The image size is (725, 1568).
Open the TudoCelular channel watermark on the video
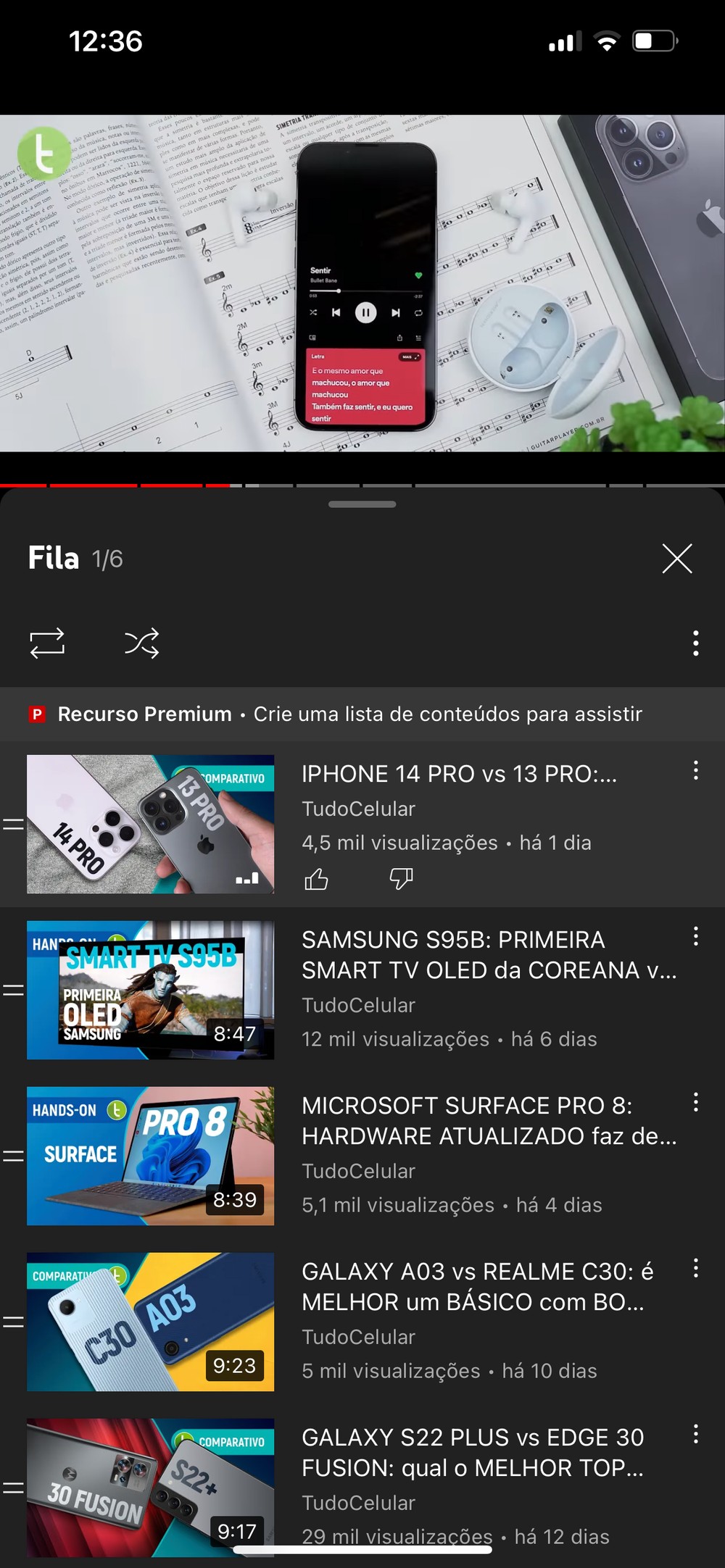[44, 154]
